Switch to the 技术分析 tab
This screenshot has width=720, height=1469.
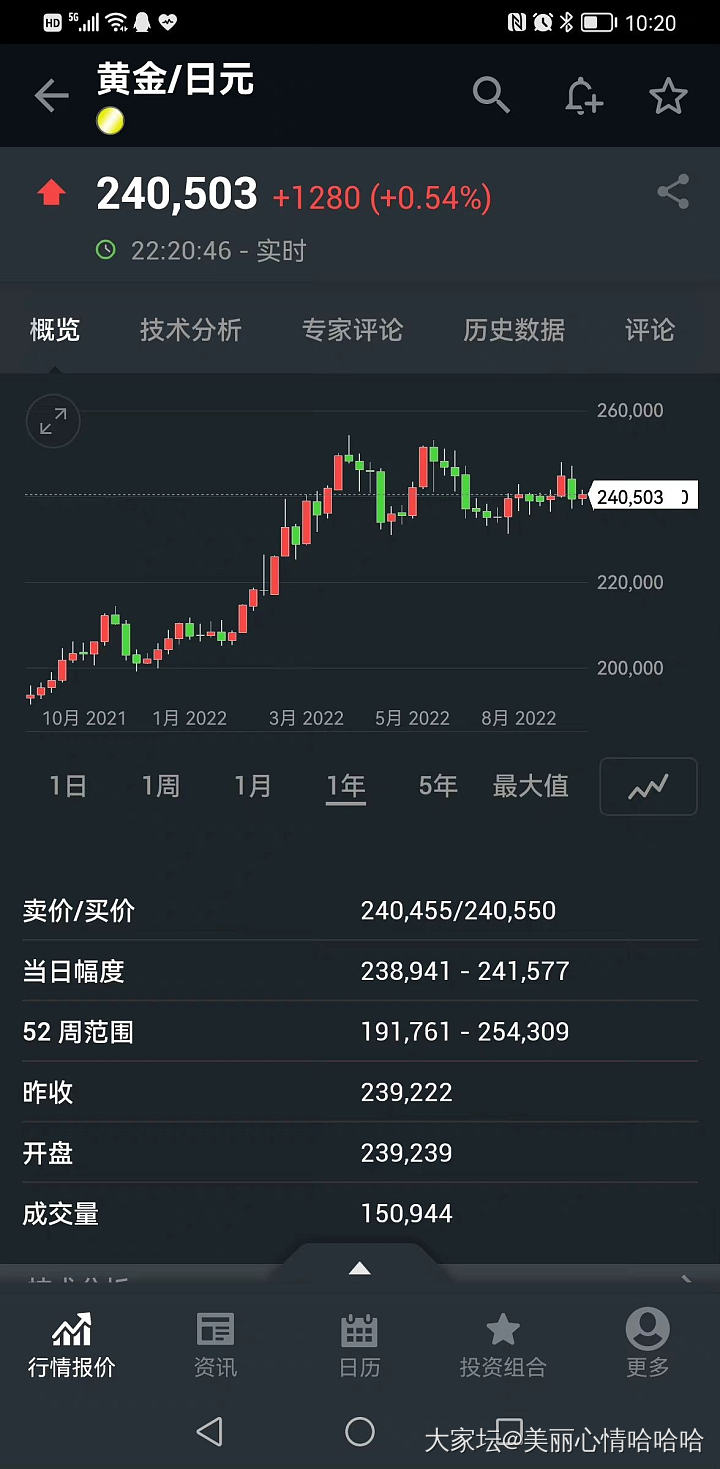[x=190, y=330]
